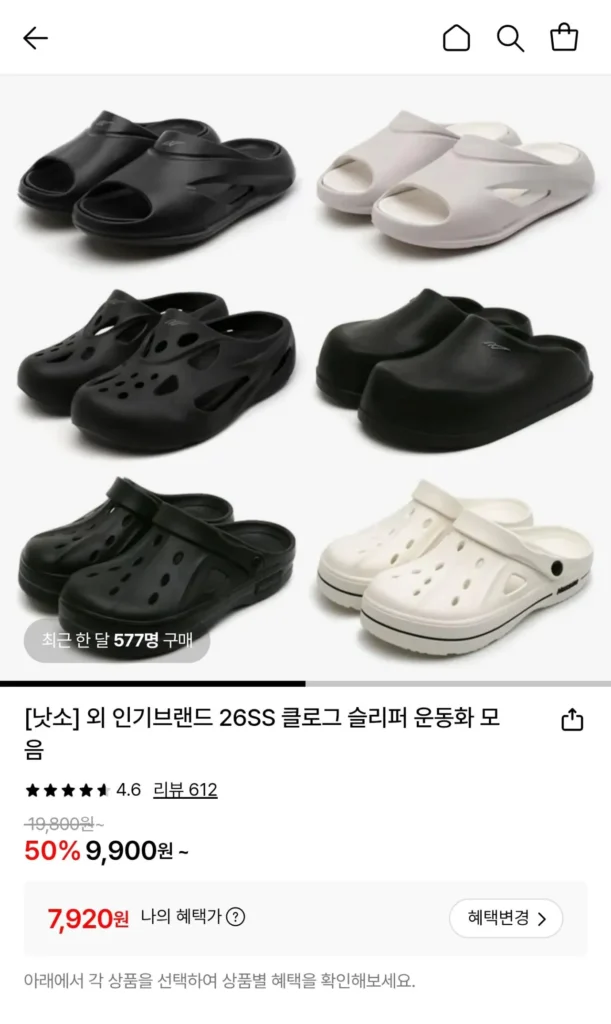
Task: Open the clog slipper product image
Action: (x=305, y=377)
